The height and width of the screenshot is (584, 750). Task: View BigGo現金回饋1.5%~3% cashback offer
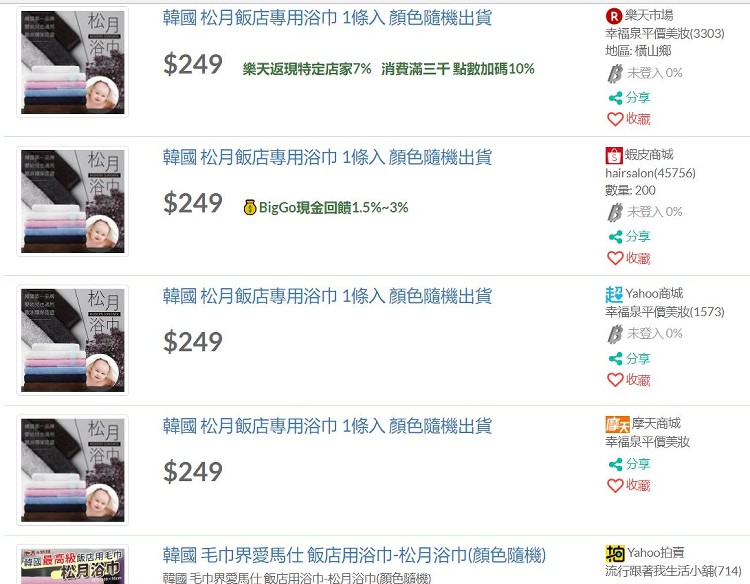tap(326, 208)
